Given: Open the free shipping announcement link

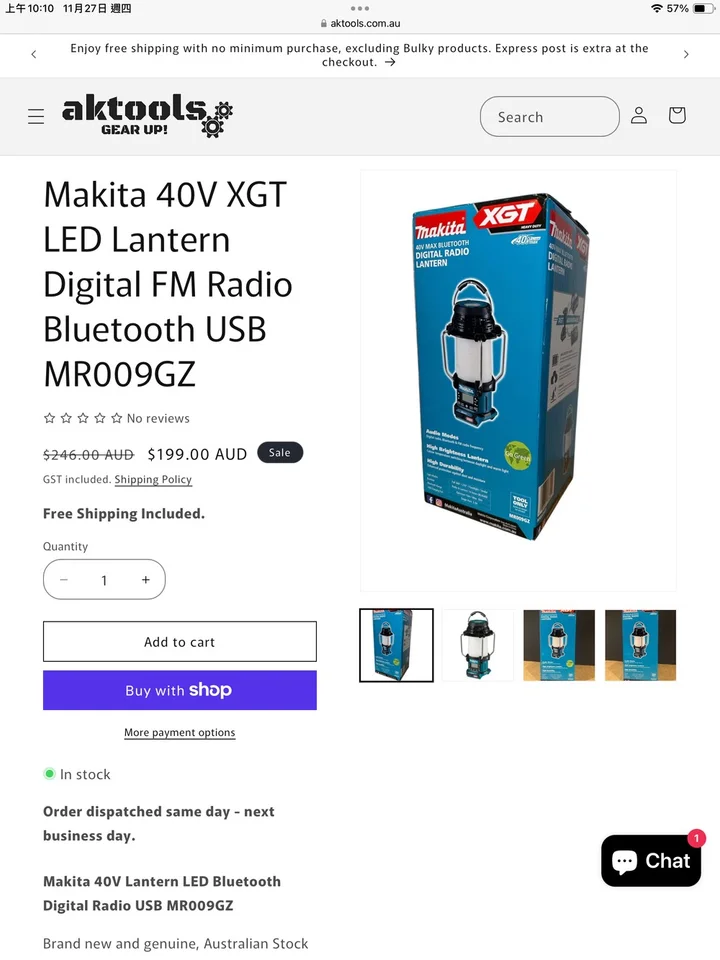Looking at the screenshot, I should pyautogui.click(x=359, y=55).
